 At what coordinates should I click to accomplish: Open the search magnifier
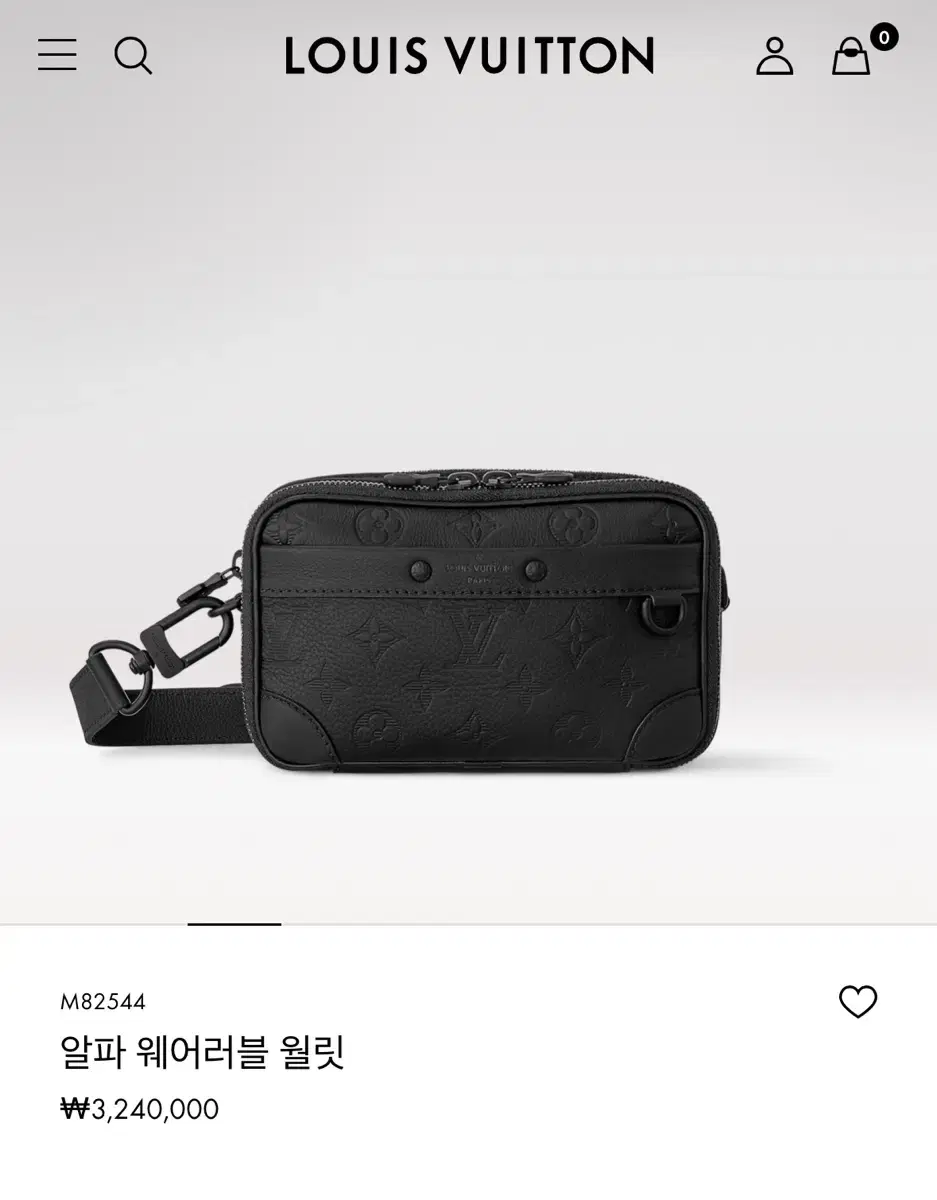[x=133, y=56]
